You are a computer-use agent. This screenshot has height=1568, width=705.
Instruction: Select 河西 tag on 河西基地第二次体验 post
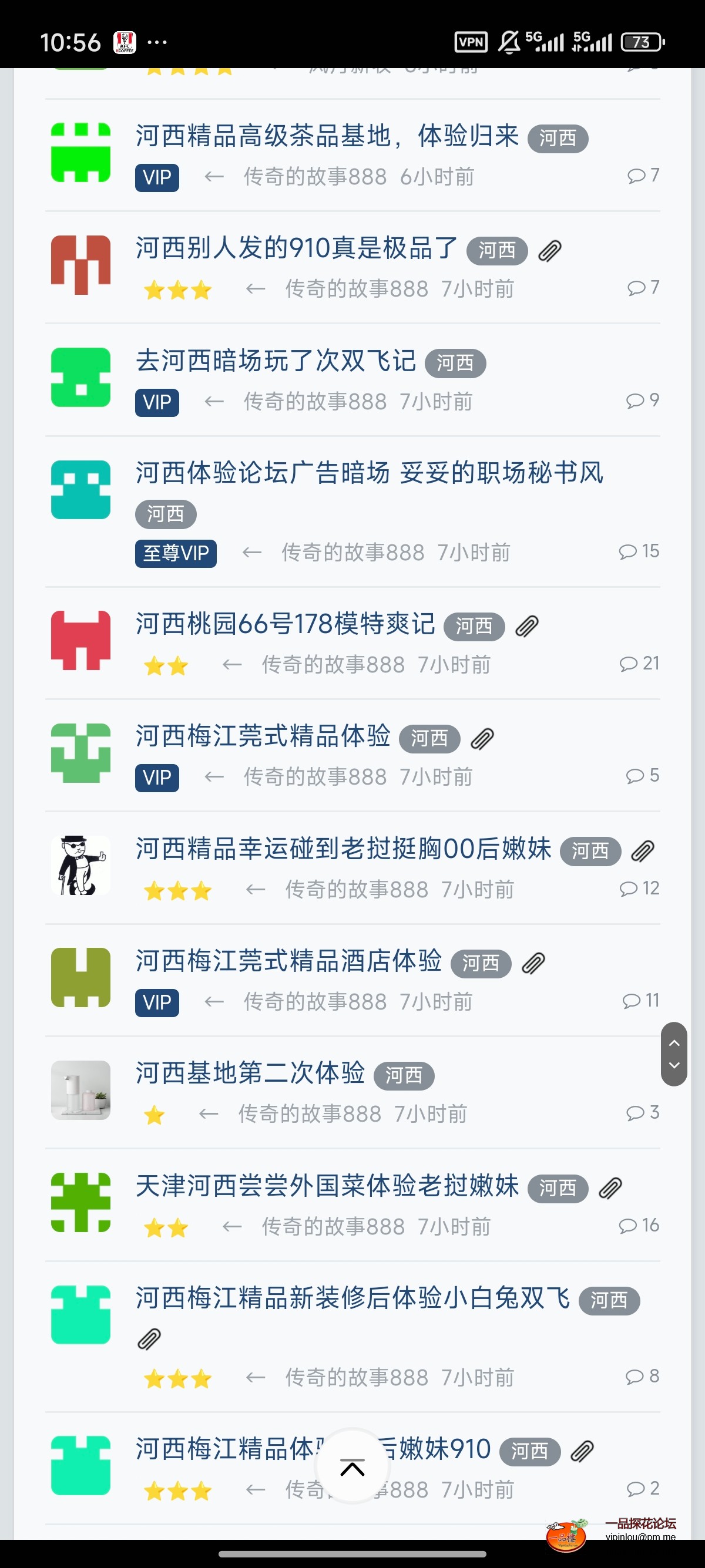(406, 1075)
